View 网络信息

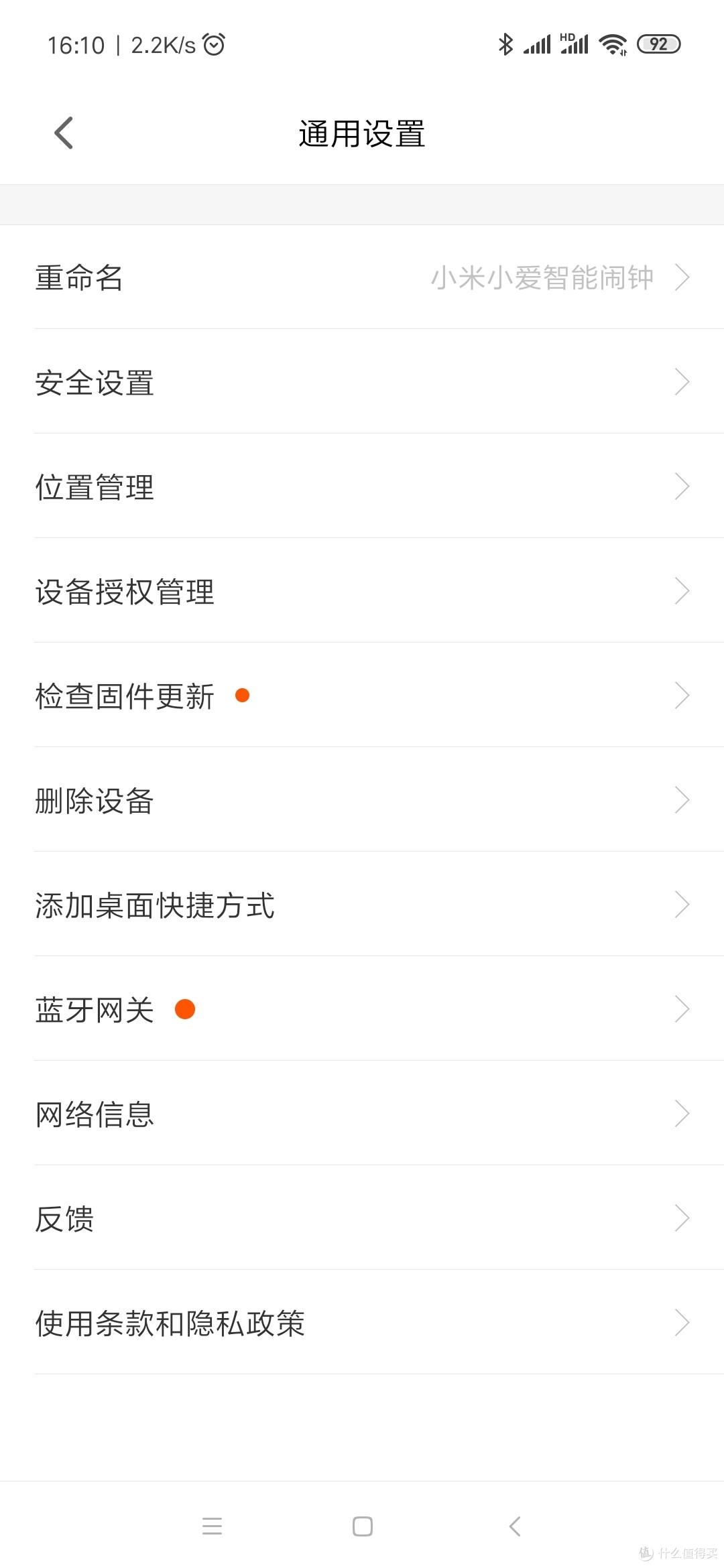pos(362,1114)
